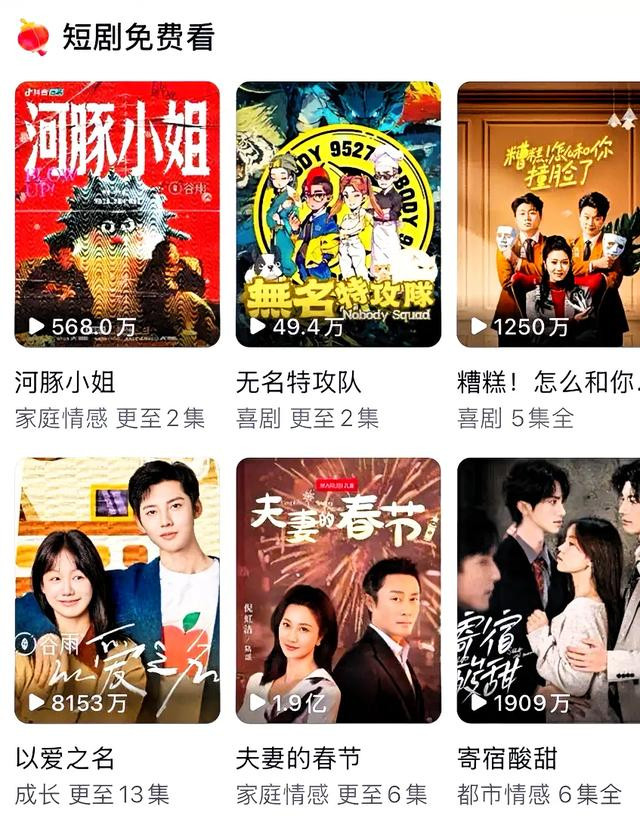Open the 河豚小姐 short drama card
The height and width of the screenshot is (825, 640).
click(x=117, y=214)
